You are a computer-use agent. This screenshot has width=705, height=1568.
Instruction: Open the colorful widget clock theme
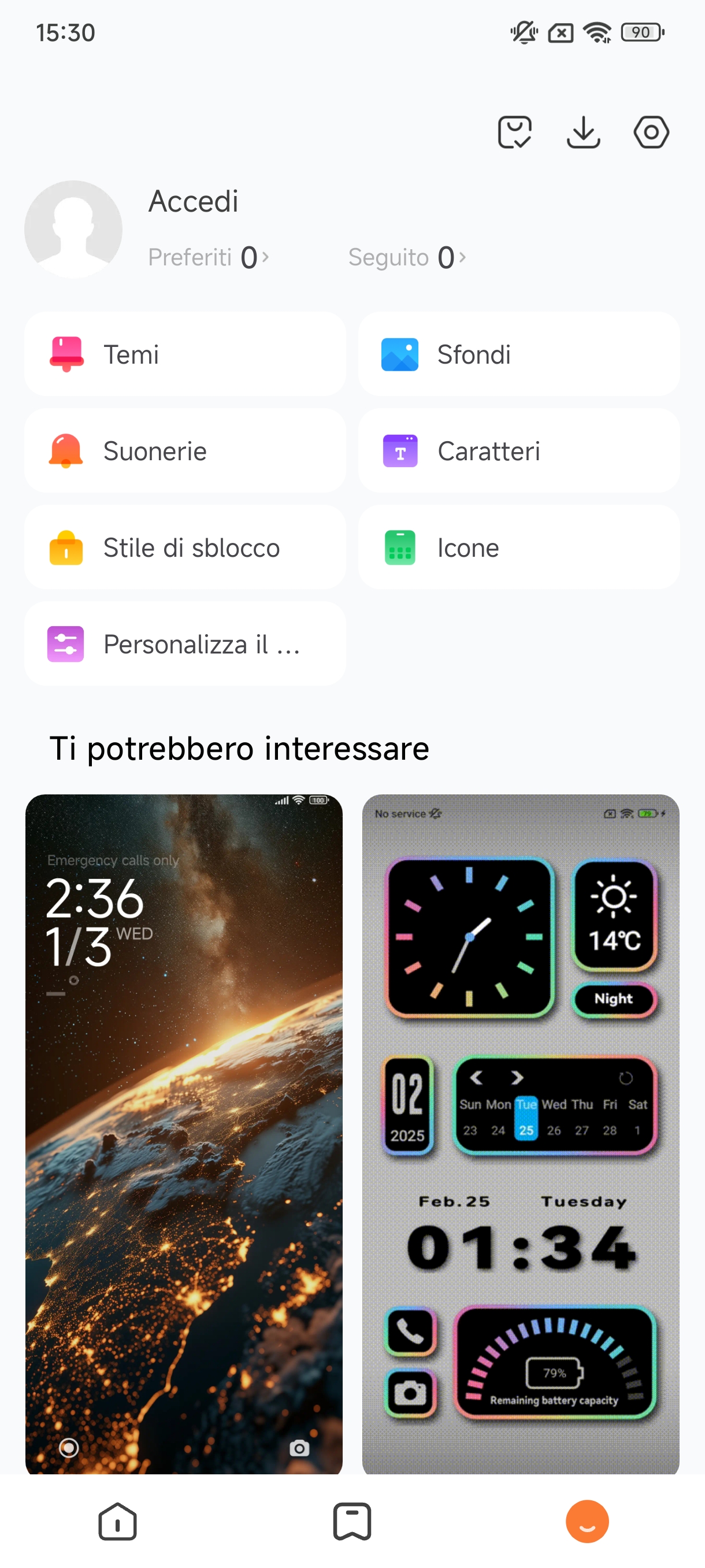click(521, 1133)
